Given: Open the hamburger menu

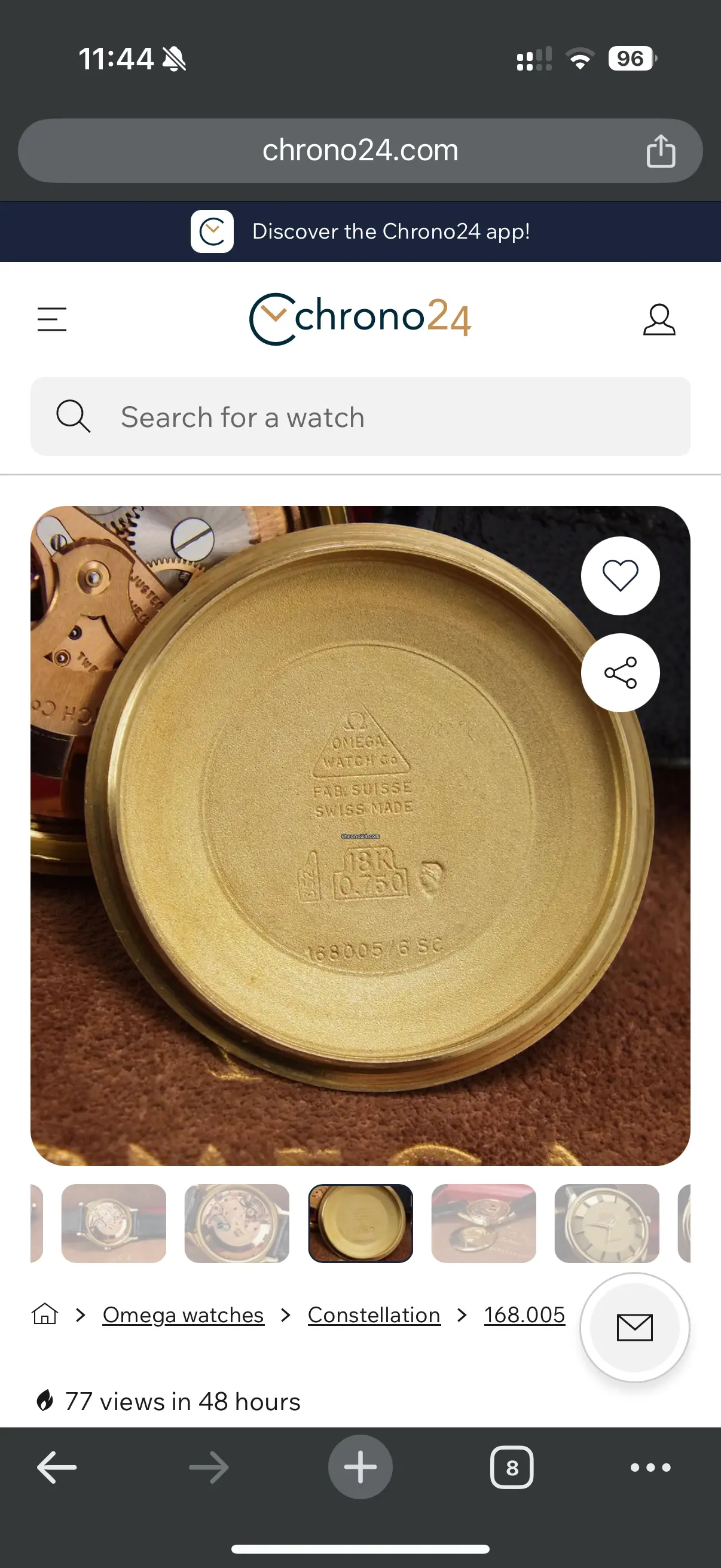Looking at the screenshot, I should [52, 319].
